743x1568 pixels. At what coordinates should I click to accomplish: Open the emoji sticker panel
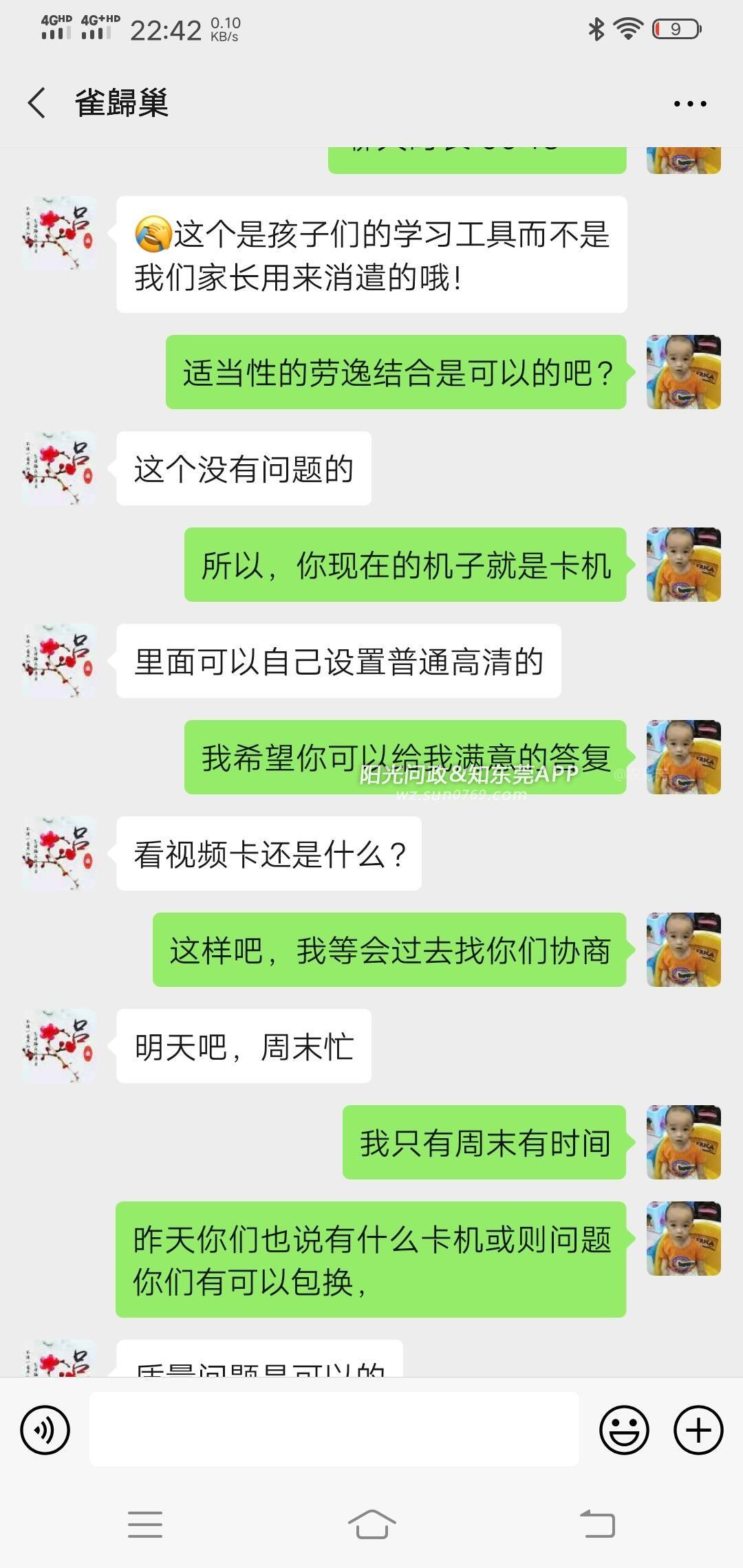pyautogui.click(x=624, y=1430)
